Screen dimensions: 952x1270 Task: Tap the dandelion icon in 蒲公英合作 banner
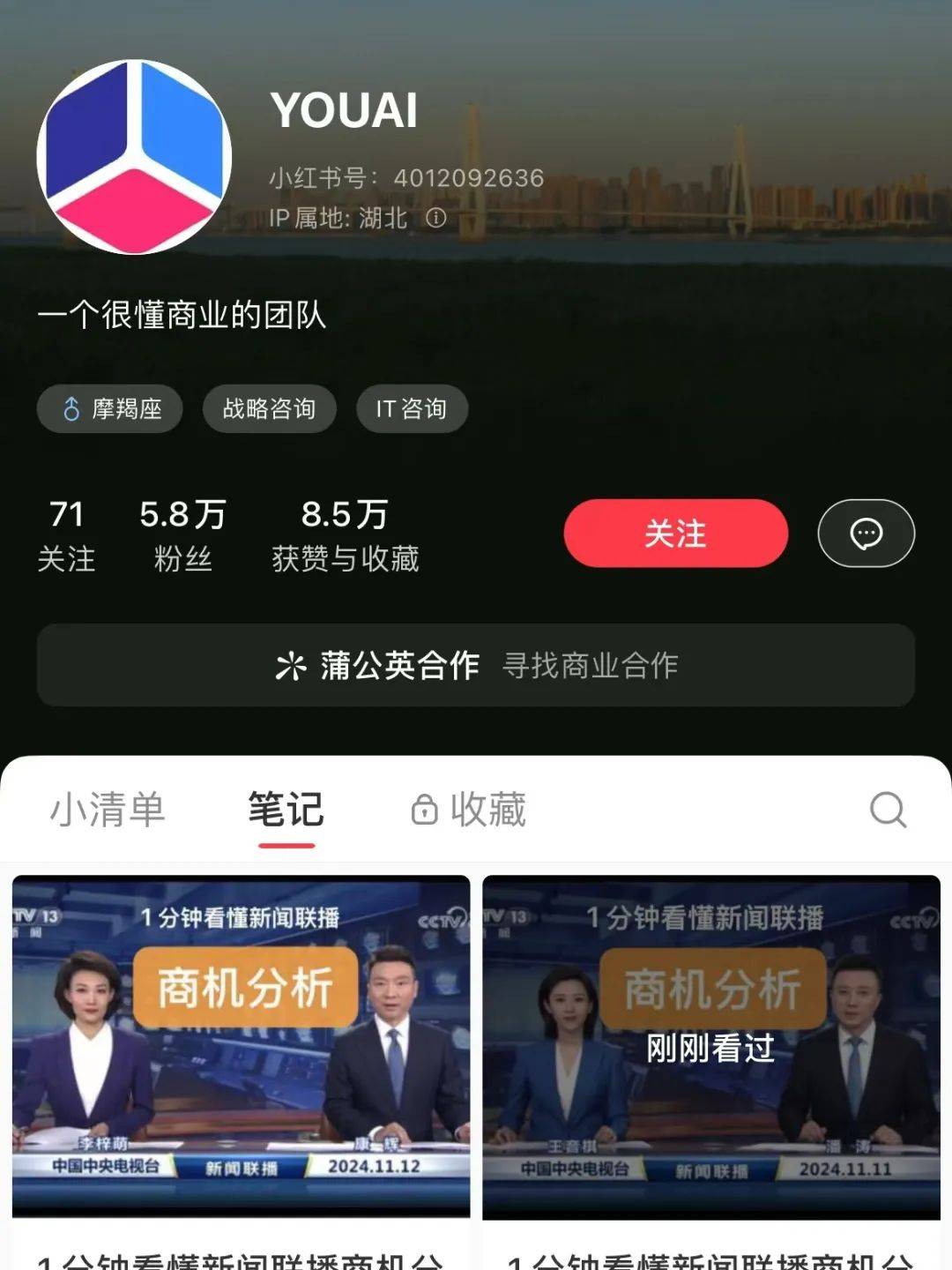coord(291,667)
